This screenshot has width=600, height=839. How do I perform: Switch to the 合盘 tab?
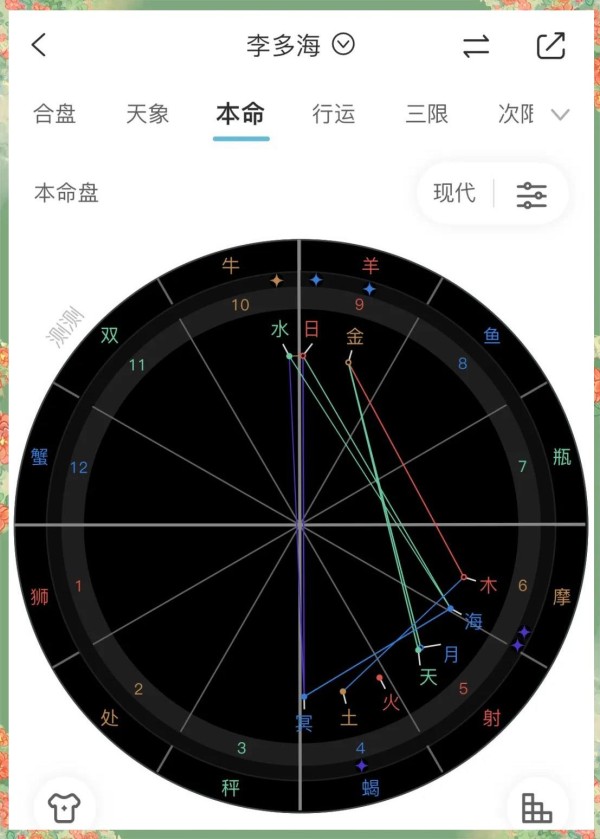click(x=54, y=114)
